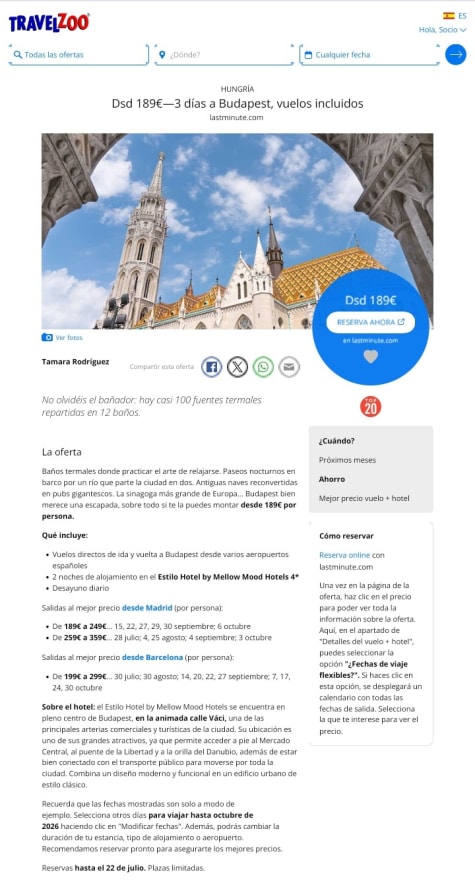
Task: Save the offer with the heart icon
Action: tap(371, 356)
